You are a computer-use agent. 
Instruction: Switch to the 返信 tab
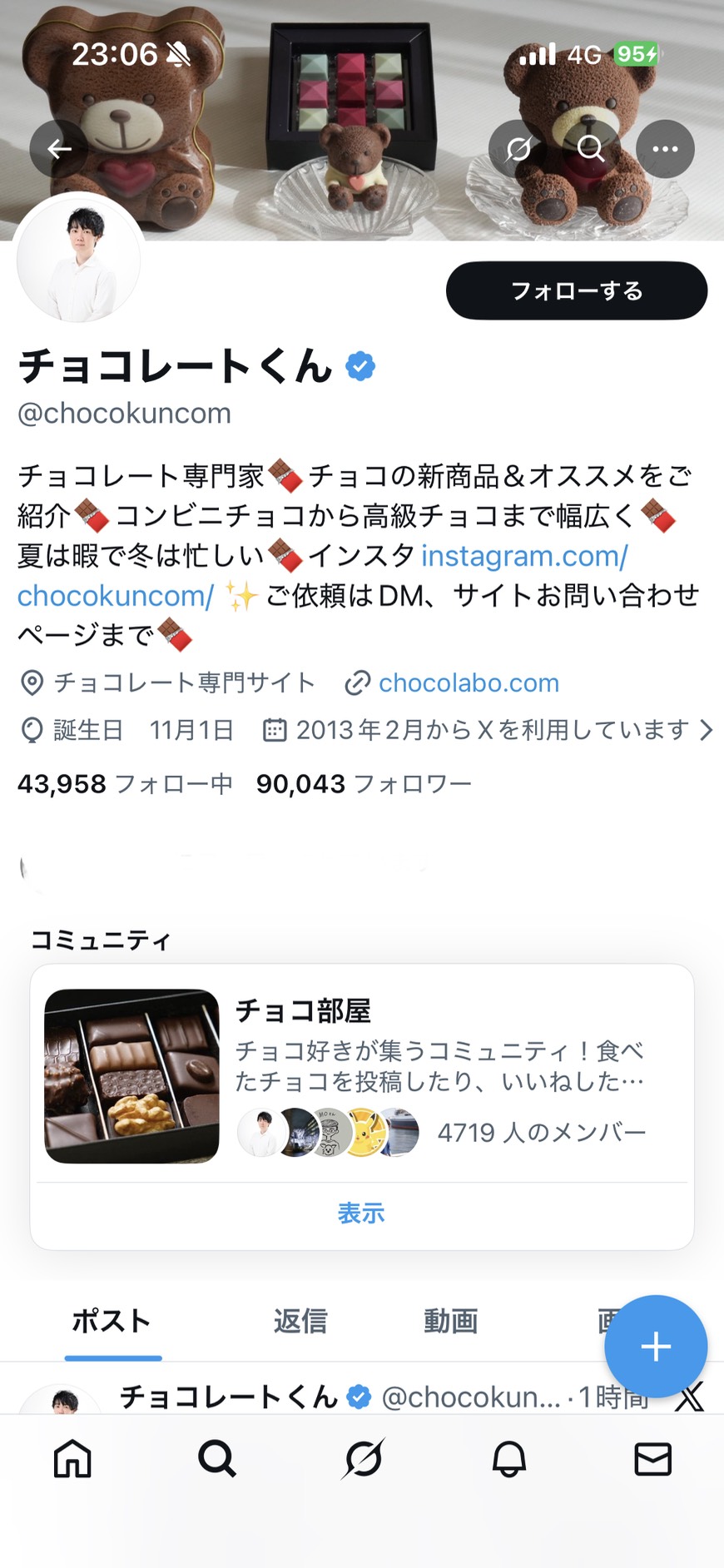300,1321
